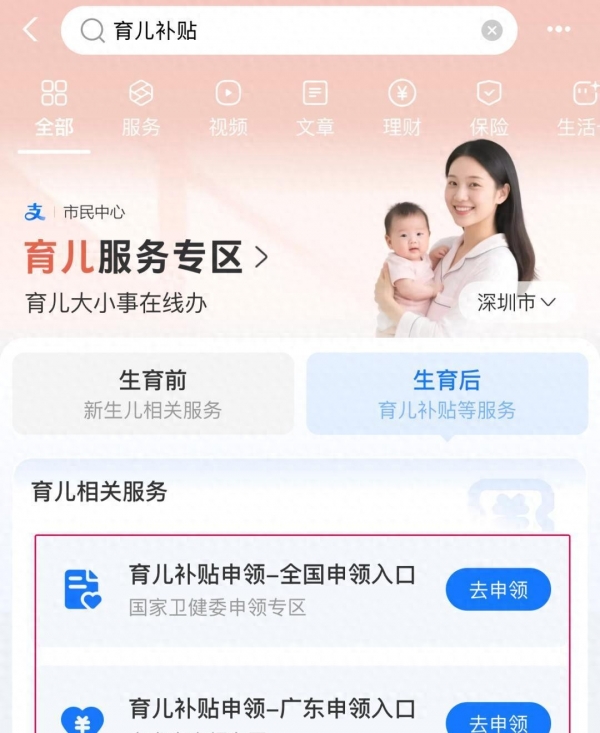Switch to the 视频 tab

tap(228, 109)
